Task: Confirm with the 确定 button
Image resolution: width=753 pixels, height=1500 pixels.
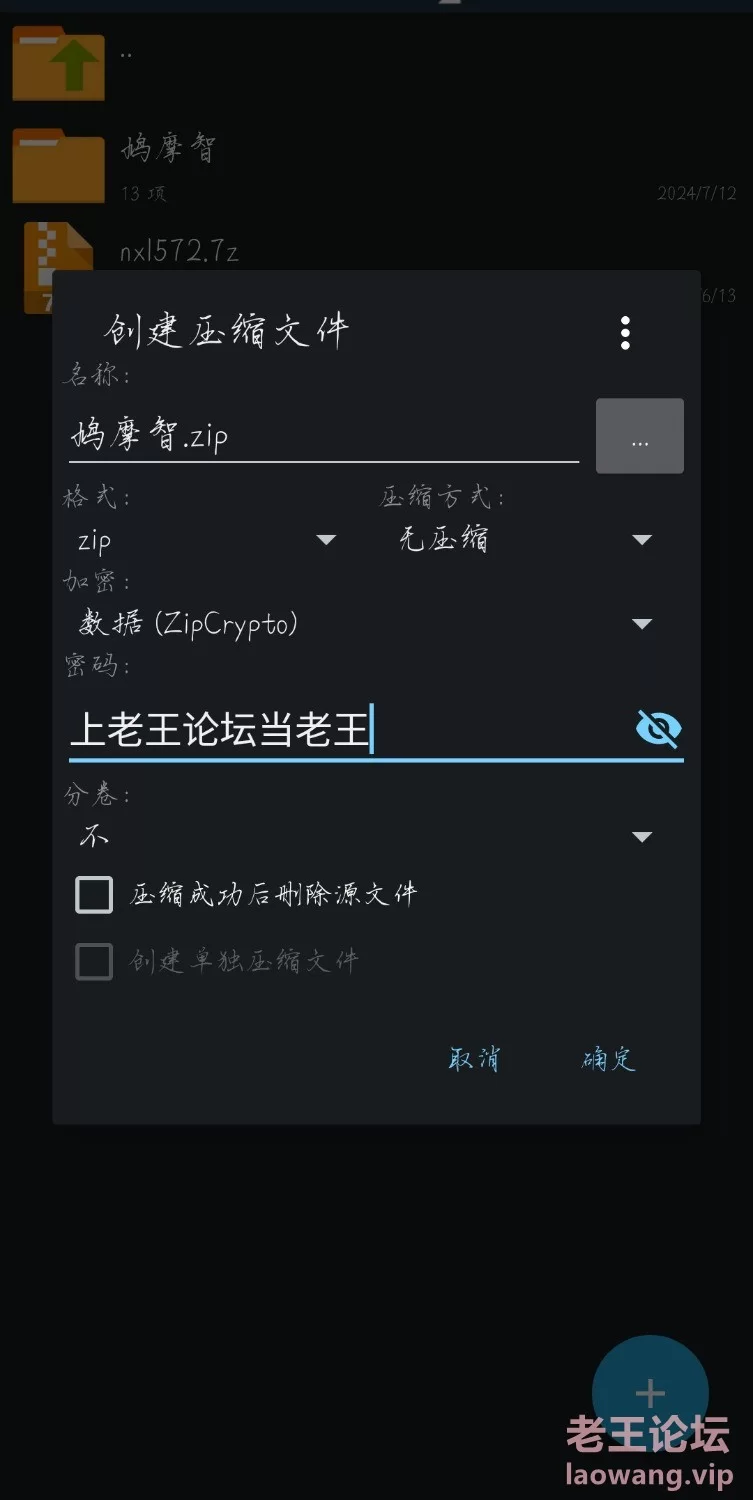Action: [x=608, y=1059]
